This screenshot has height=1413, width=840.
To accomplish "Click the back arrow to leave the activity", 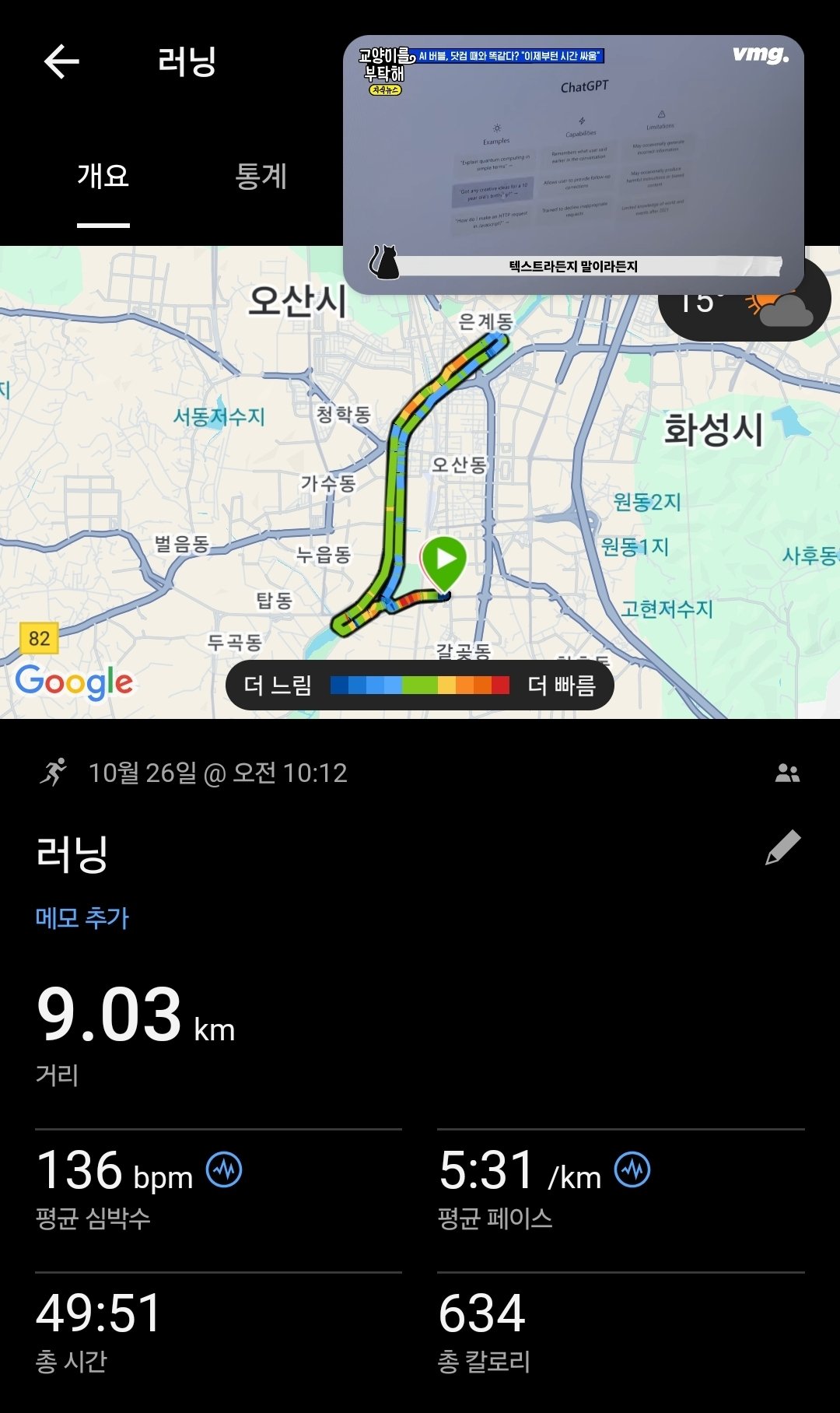I will click(62, 61).
